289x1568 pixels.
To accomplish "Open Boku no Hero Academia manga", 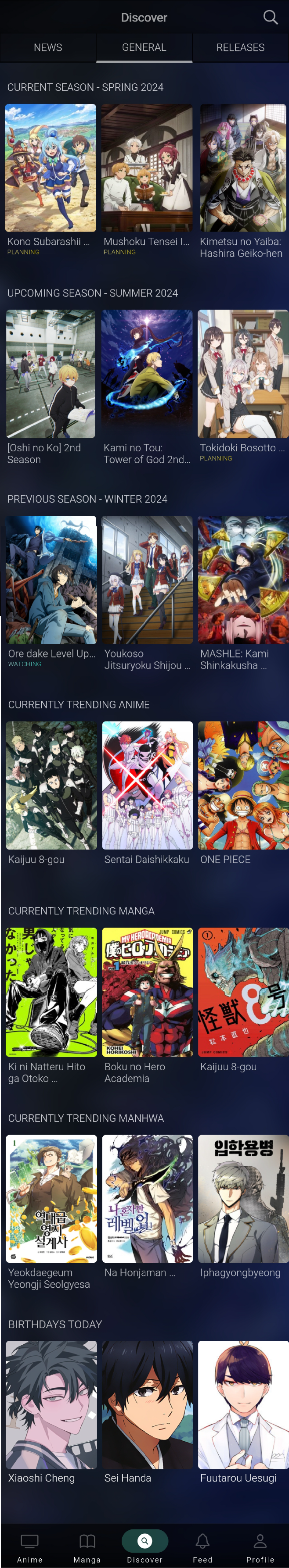I will [x=147, y=992].
